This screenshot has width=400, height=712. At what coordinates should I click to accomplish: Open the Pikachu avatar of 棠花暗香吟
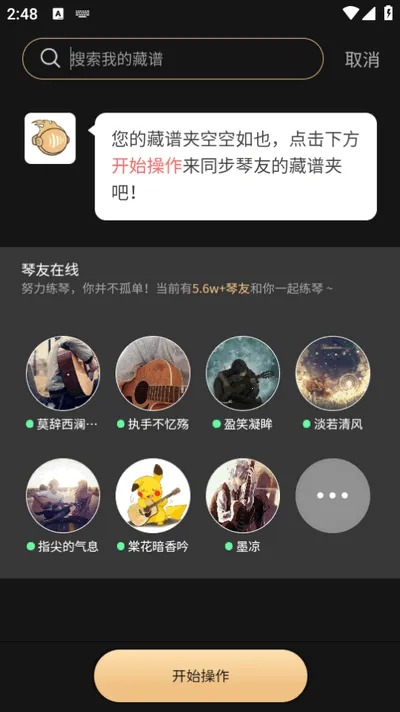click(x=153, y=495)
